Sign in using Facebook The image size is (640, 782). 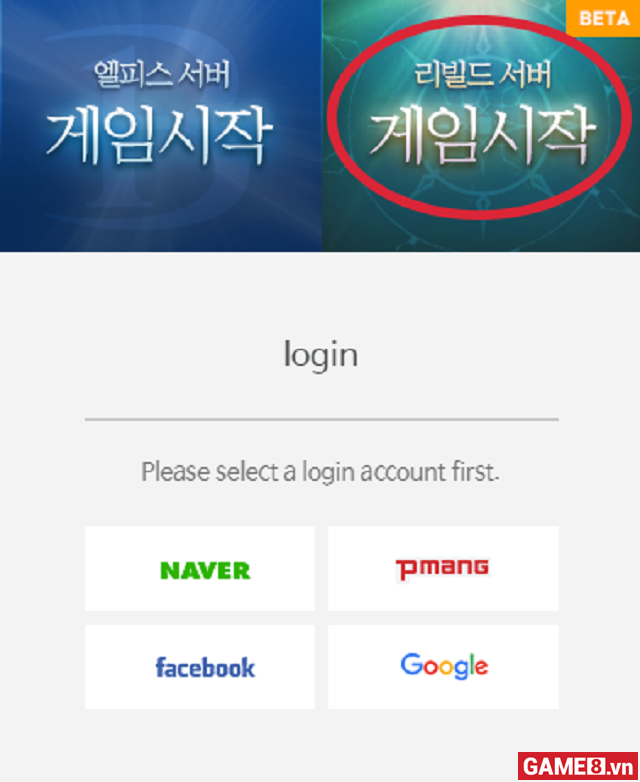200,666
